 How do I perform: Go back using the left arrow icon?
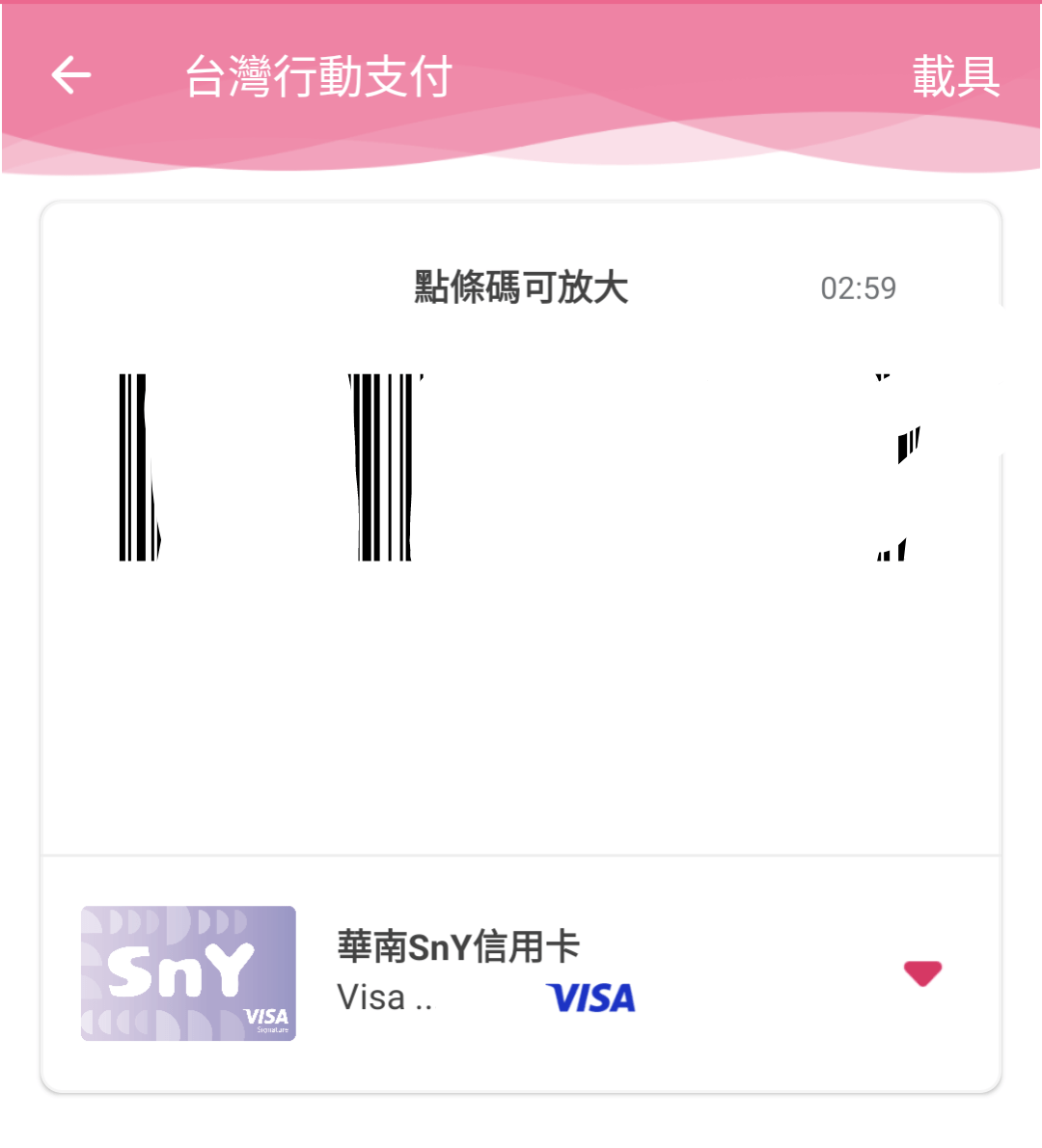(69, 75)
